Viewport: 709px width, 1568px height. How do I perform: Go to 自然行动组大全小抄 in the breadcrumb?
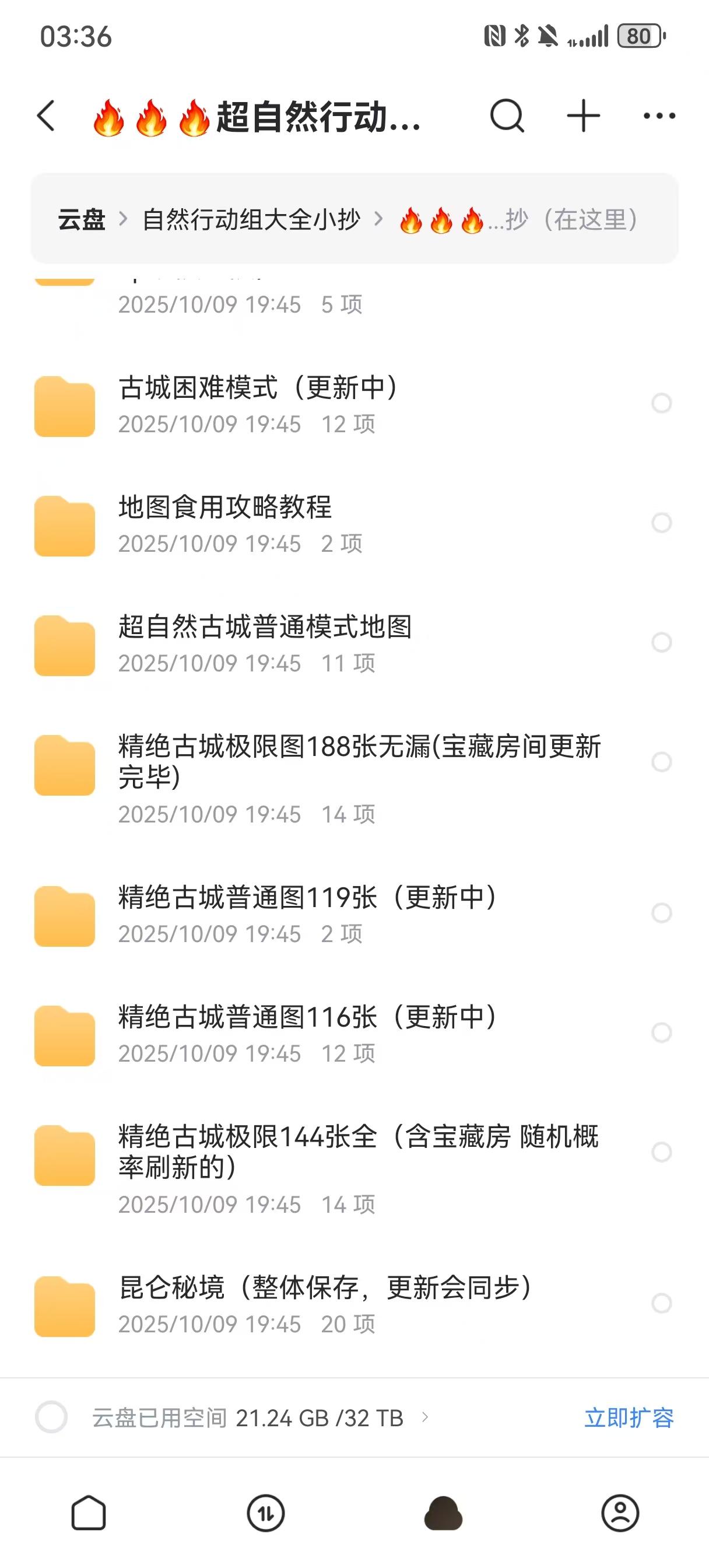[251, 220]
